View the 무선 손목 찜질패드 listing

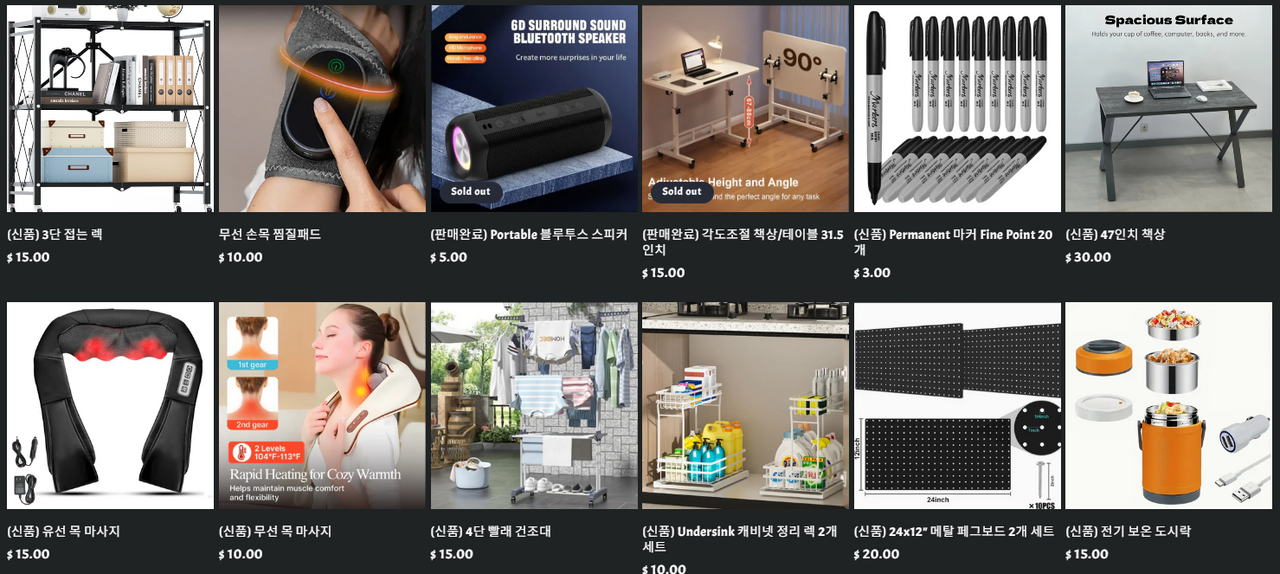tap(322, 108)
